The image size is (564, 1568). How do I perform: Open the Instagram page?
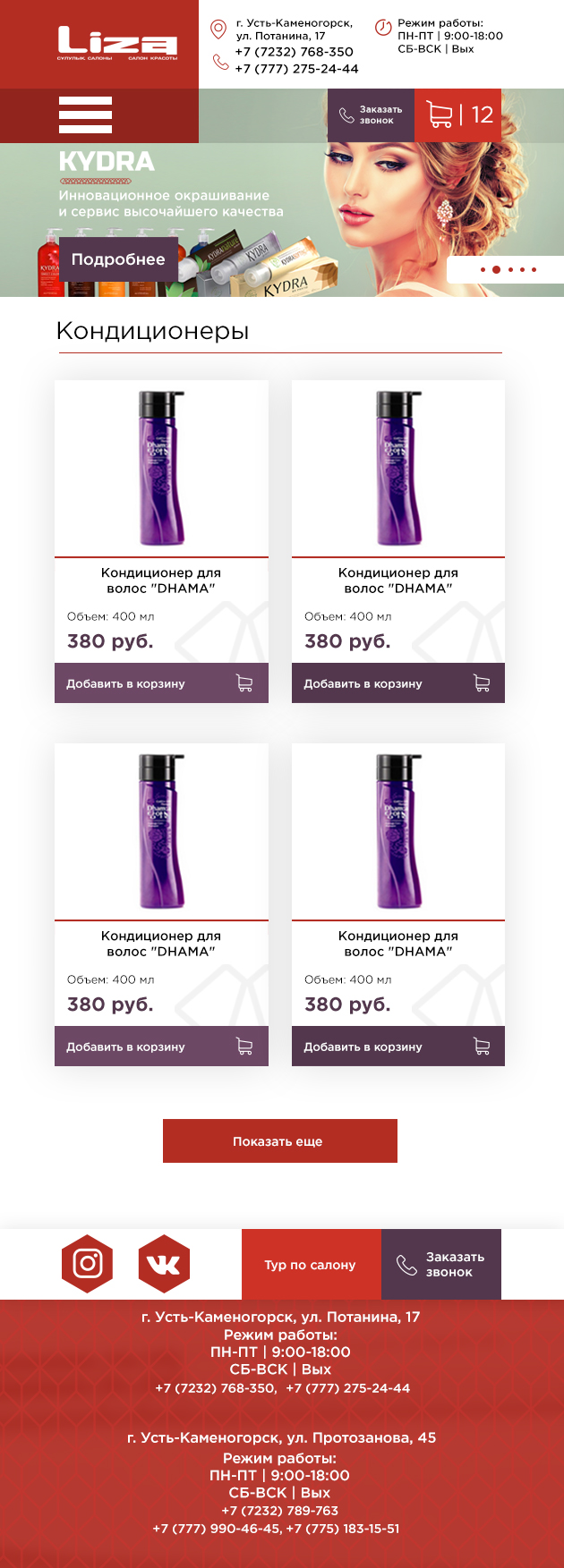87,1264
